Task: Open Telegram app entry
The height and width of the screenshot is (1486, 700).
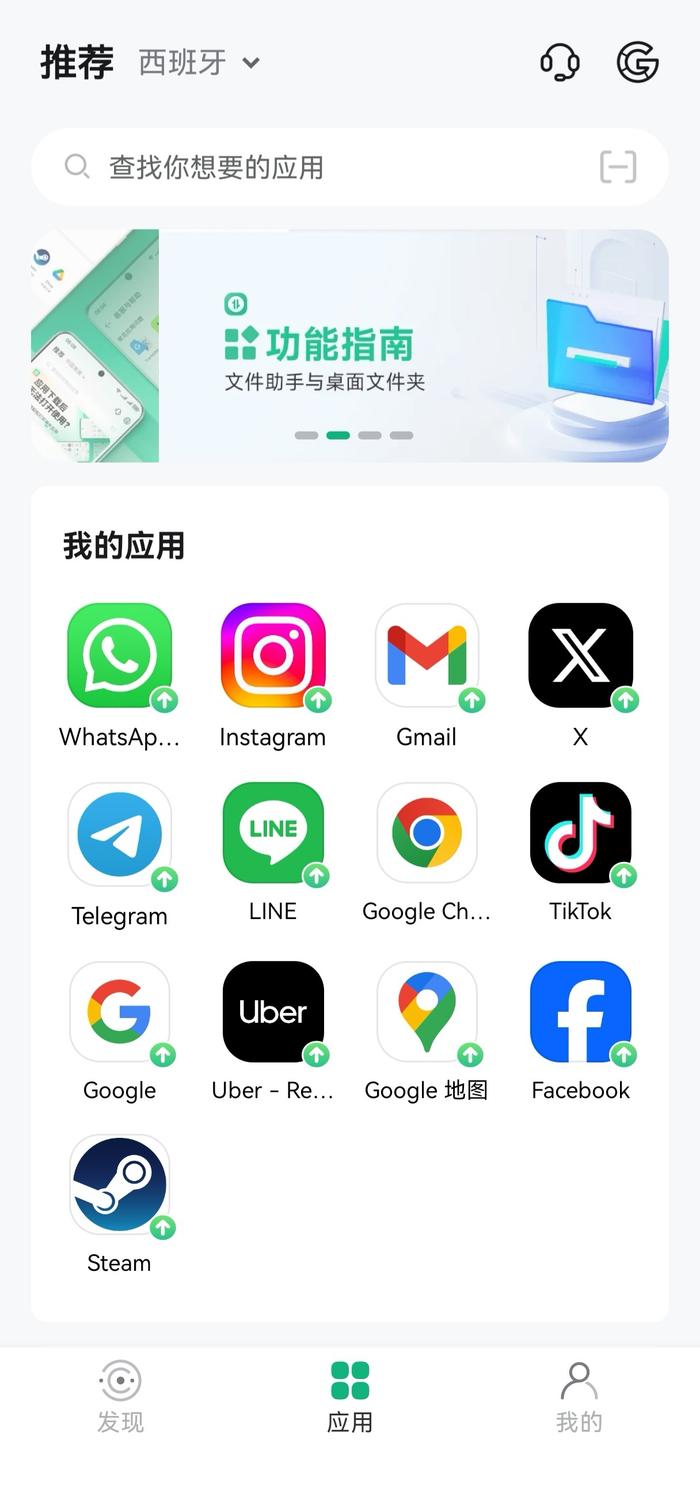Action: click(x=120, y=835)
